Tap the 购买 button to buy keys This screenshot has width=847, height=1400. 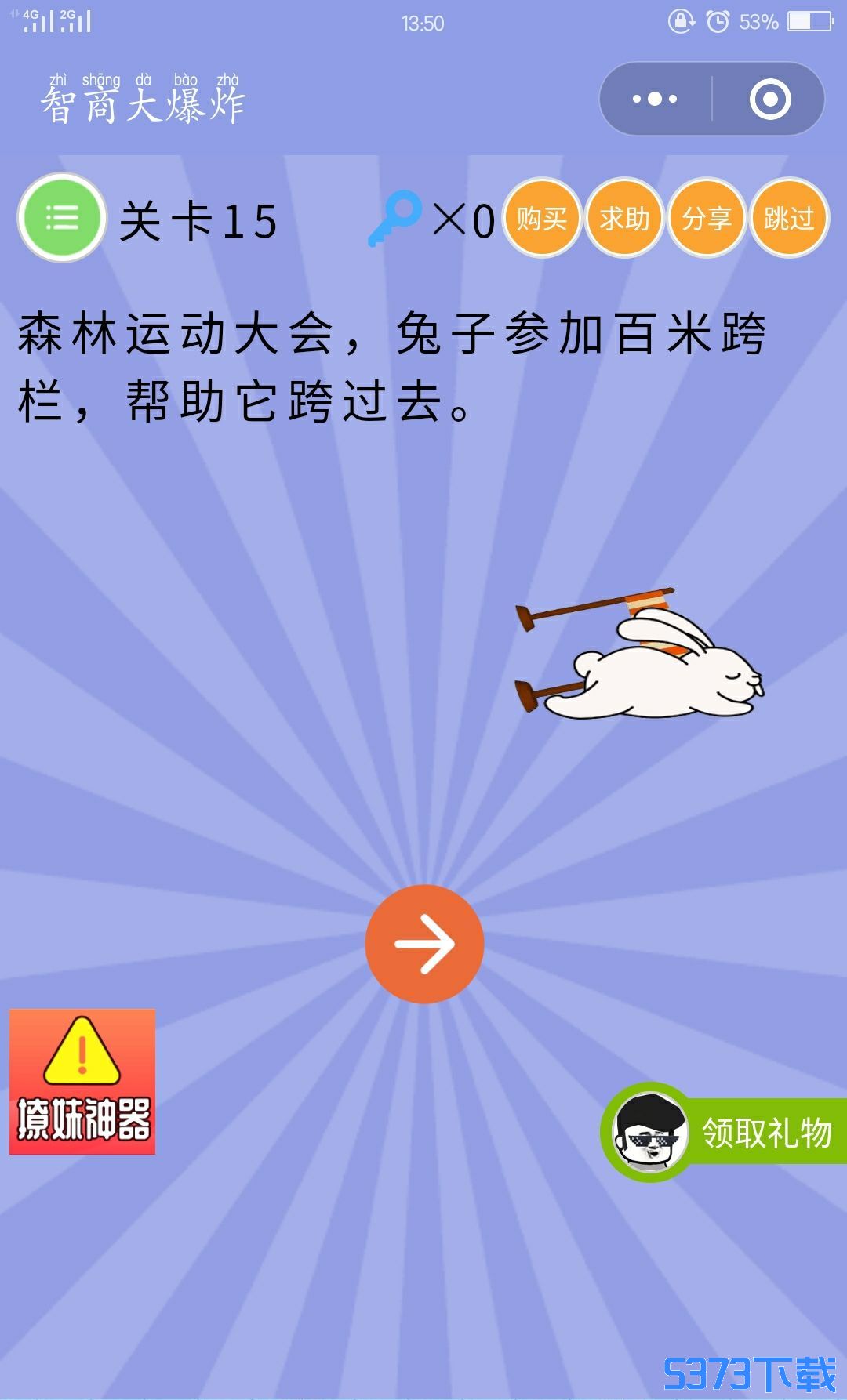(x=542, y=218)
